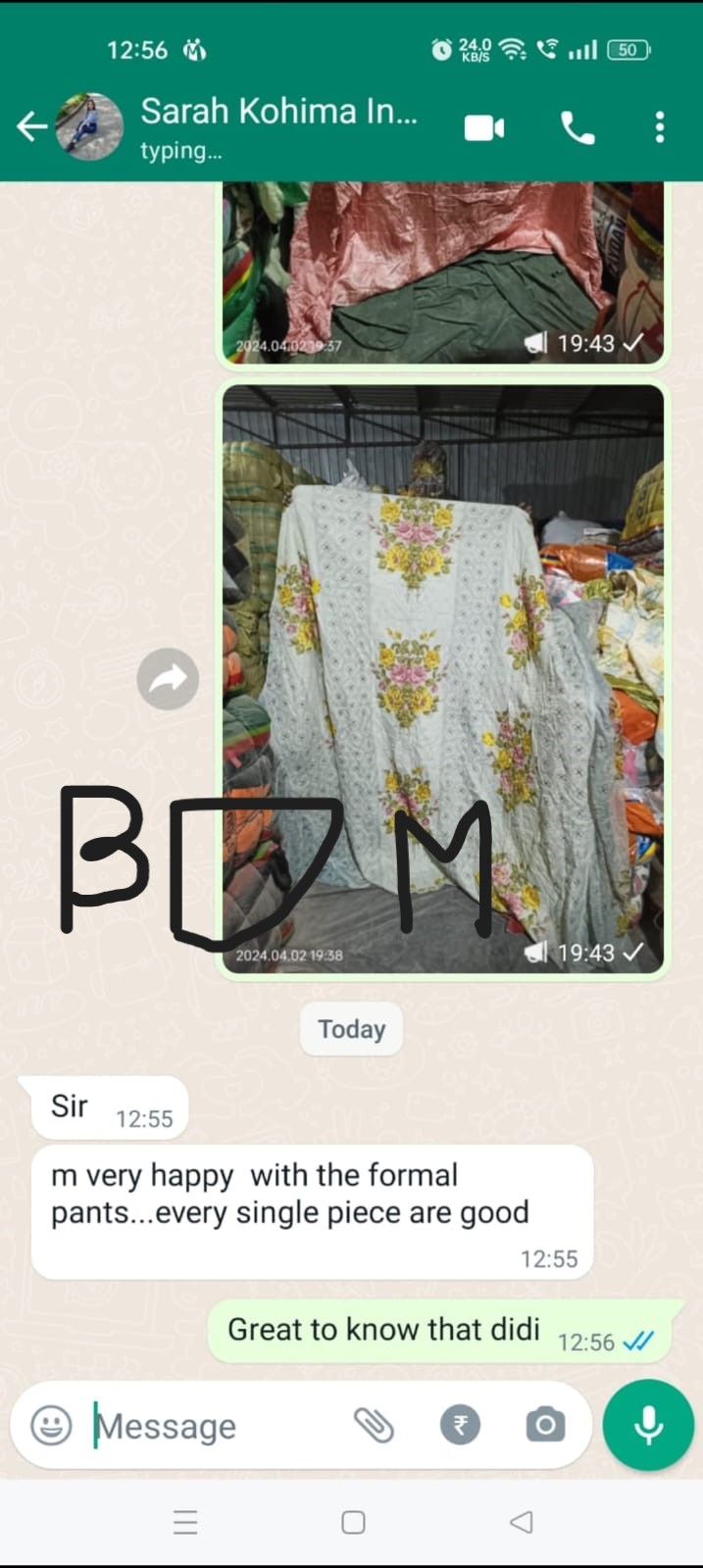Open the floral fabric photo sent 19:43
The width and height of the screenshot is (703, 1568).
[x=443, y=678]
